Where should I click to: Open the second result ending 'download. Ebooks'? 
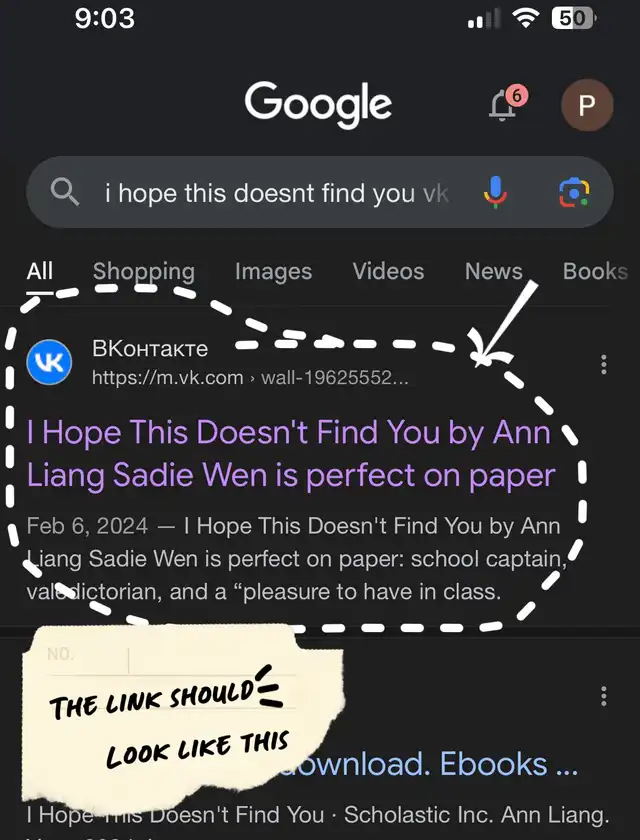click(x=428, y=764)
